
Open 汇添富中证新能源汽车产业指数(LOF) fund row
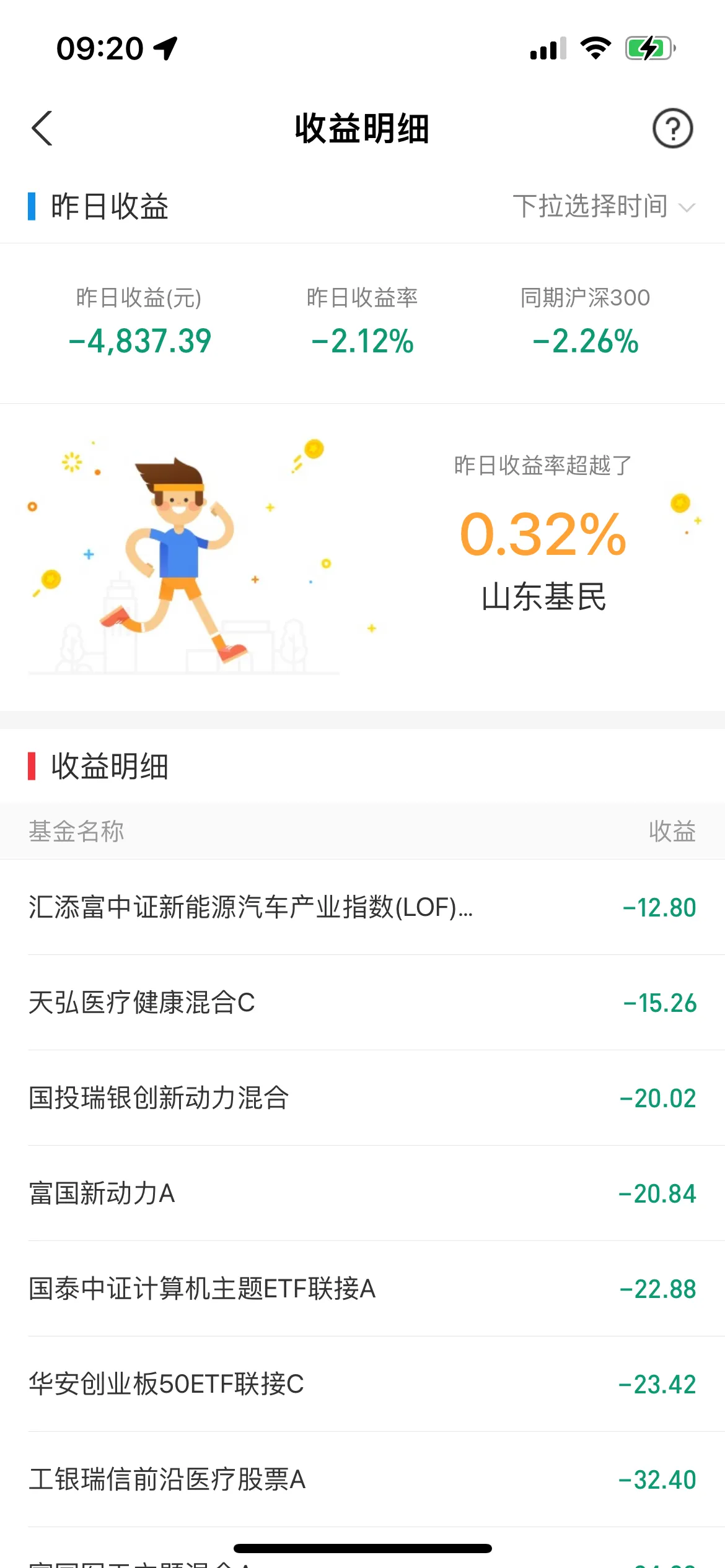[362, 907]
